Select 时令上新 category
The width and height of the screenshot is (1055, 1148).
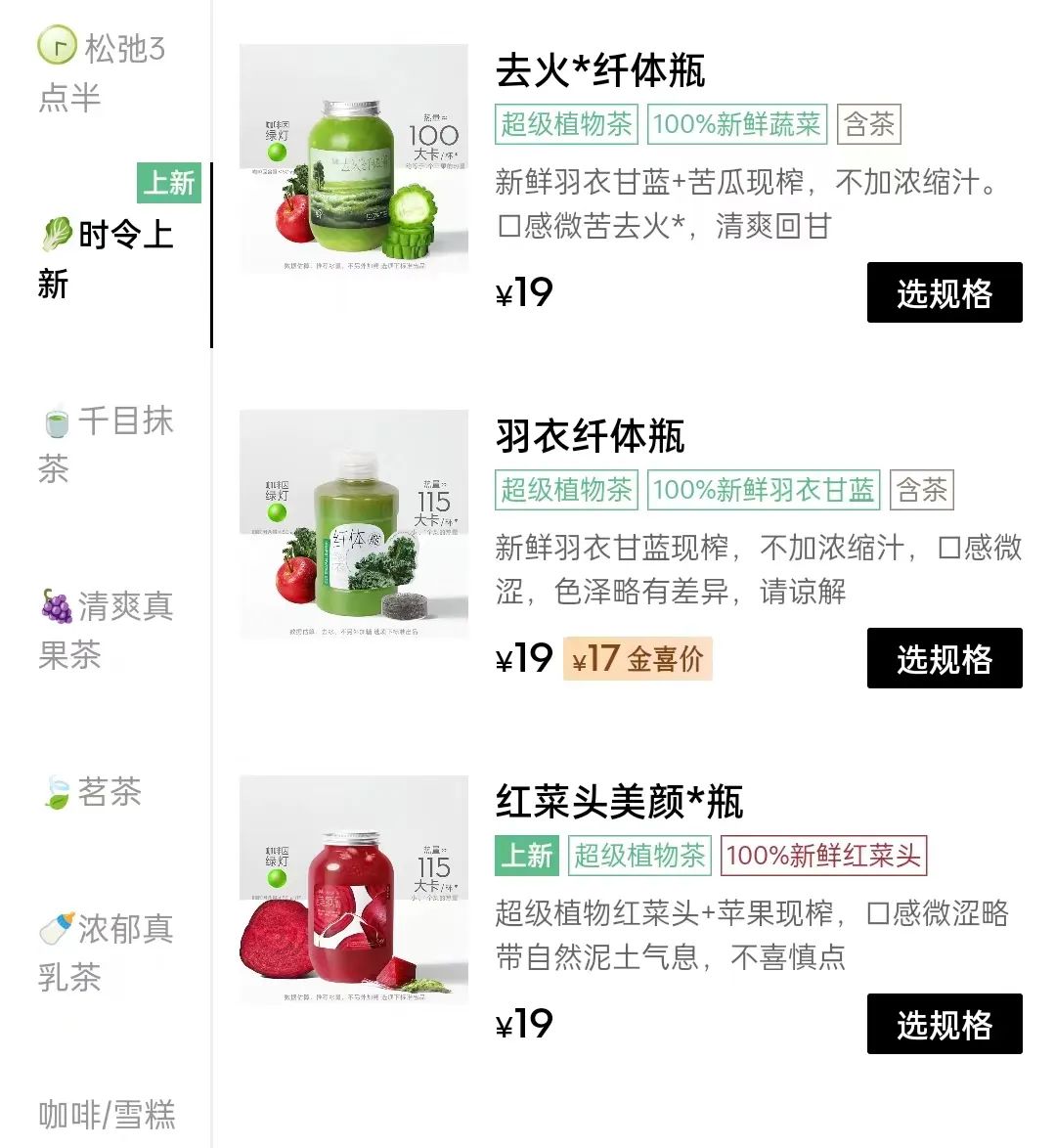point(106,259)
